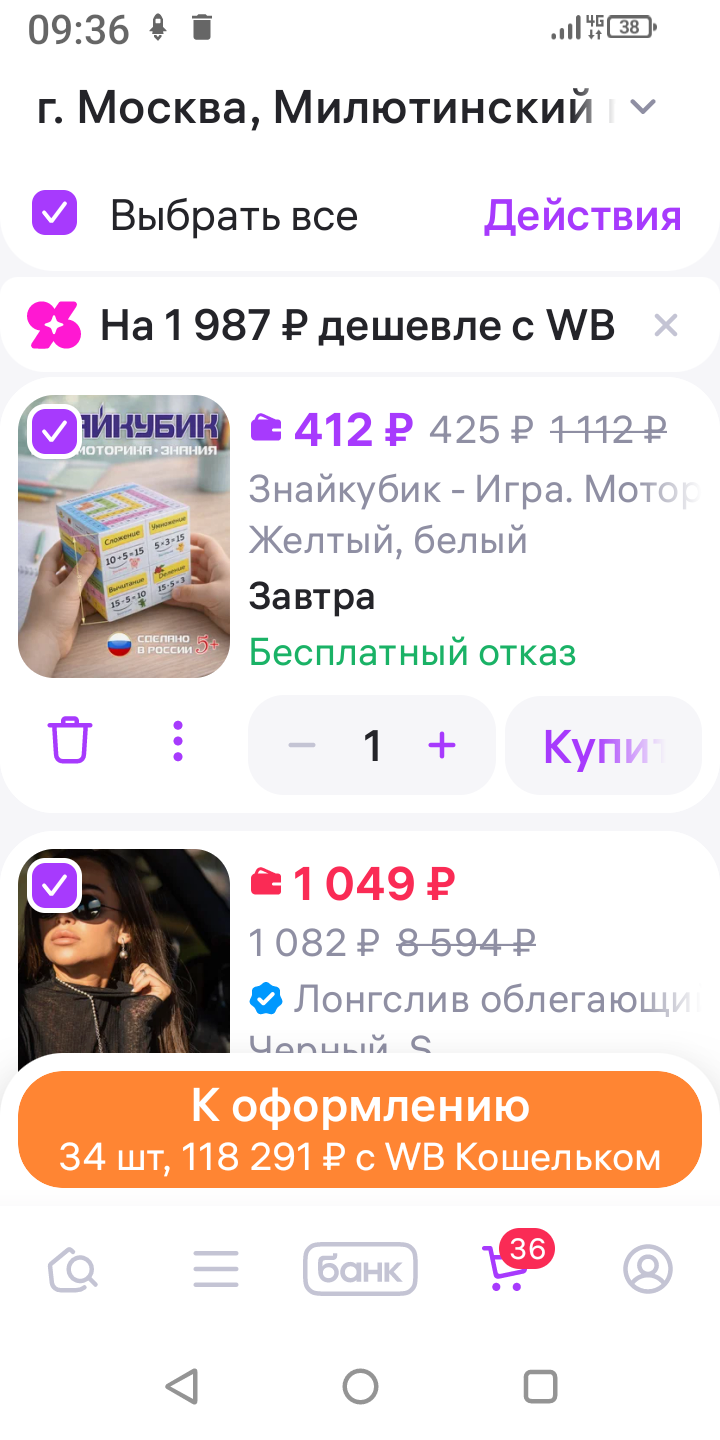Increase Знайкубик quantity with plus
This screenshot has width=720, height=1440.
tap(442, 745)
